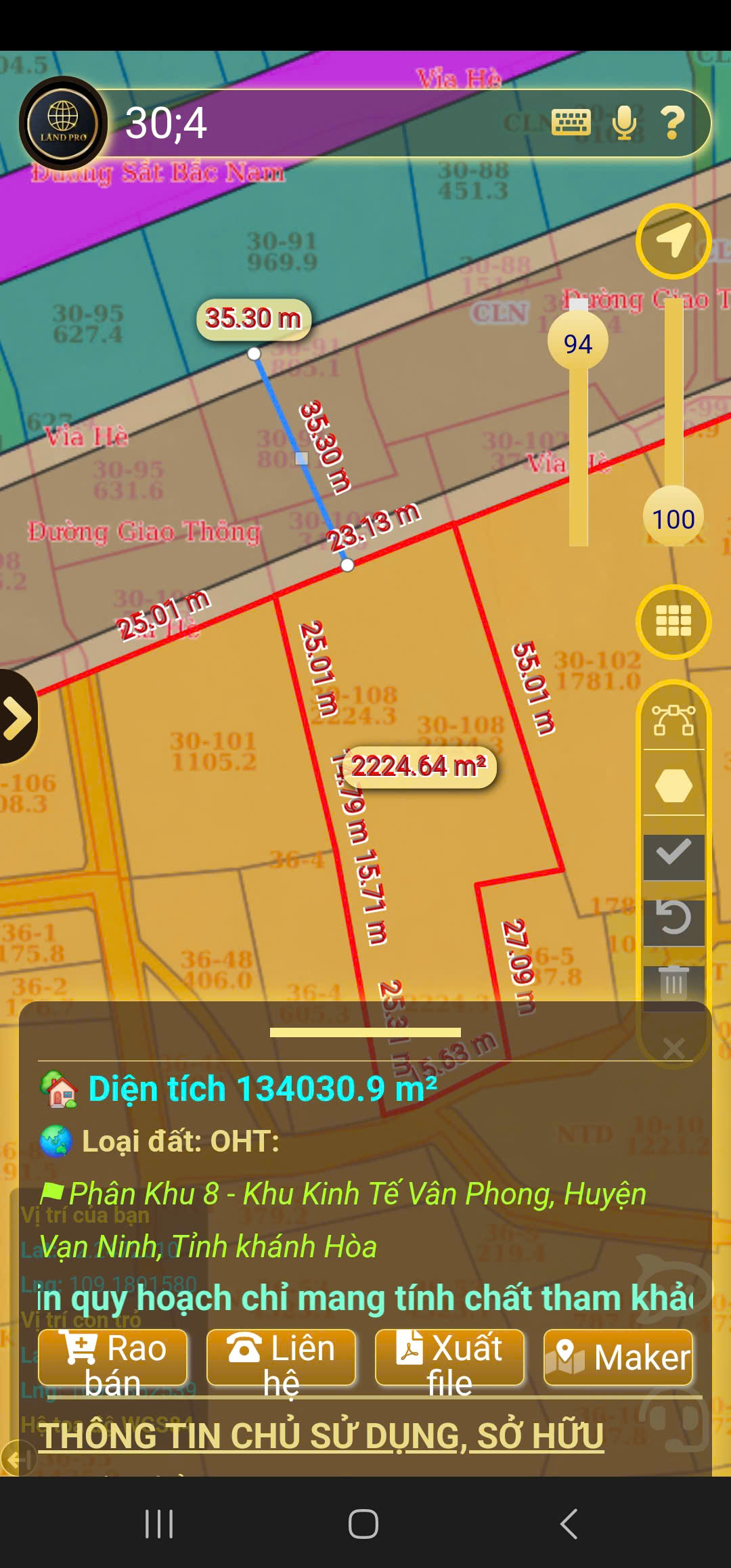Tap the LAND PRO logo button
The height and width of the screenshot is (1568, 731).
[63, 123]
